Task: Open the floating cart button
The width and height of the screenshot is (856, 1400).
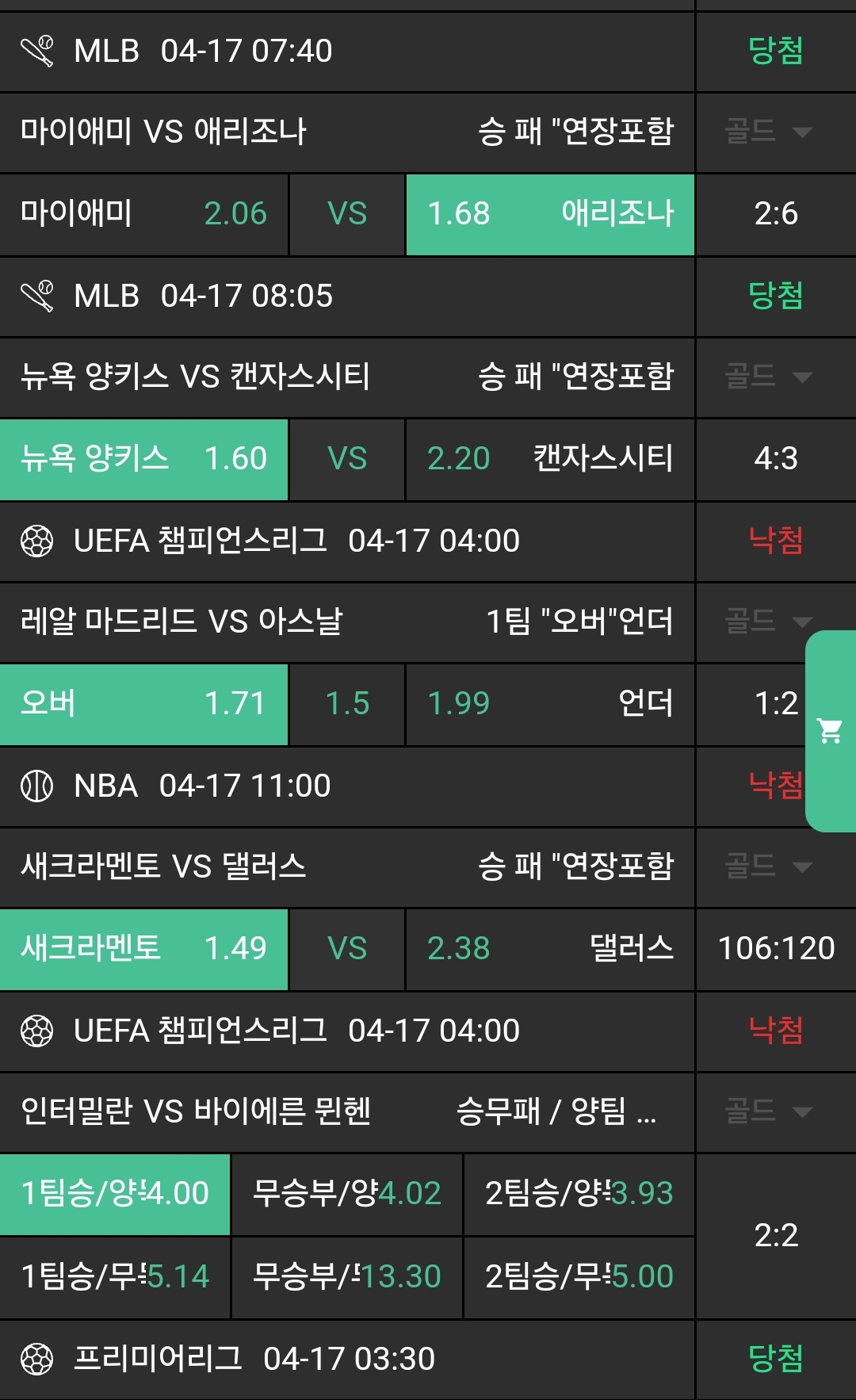Action: pos(830,731)
